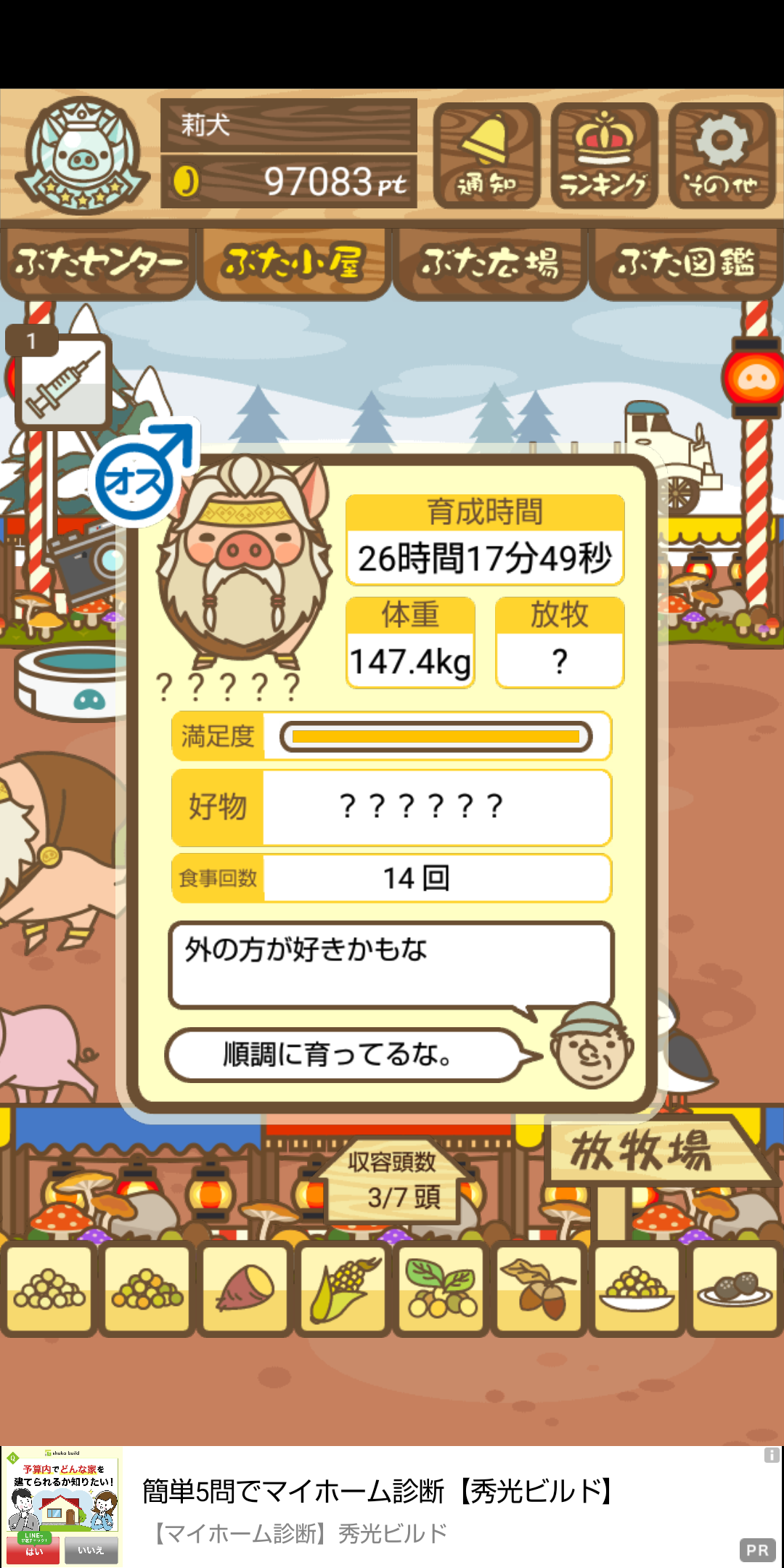Screen dimensions: 784x1568
Task: Open the 秀光ビルド my home ad
Action: pos(392,1507)
